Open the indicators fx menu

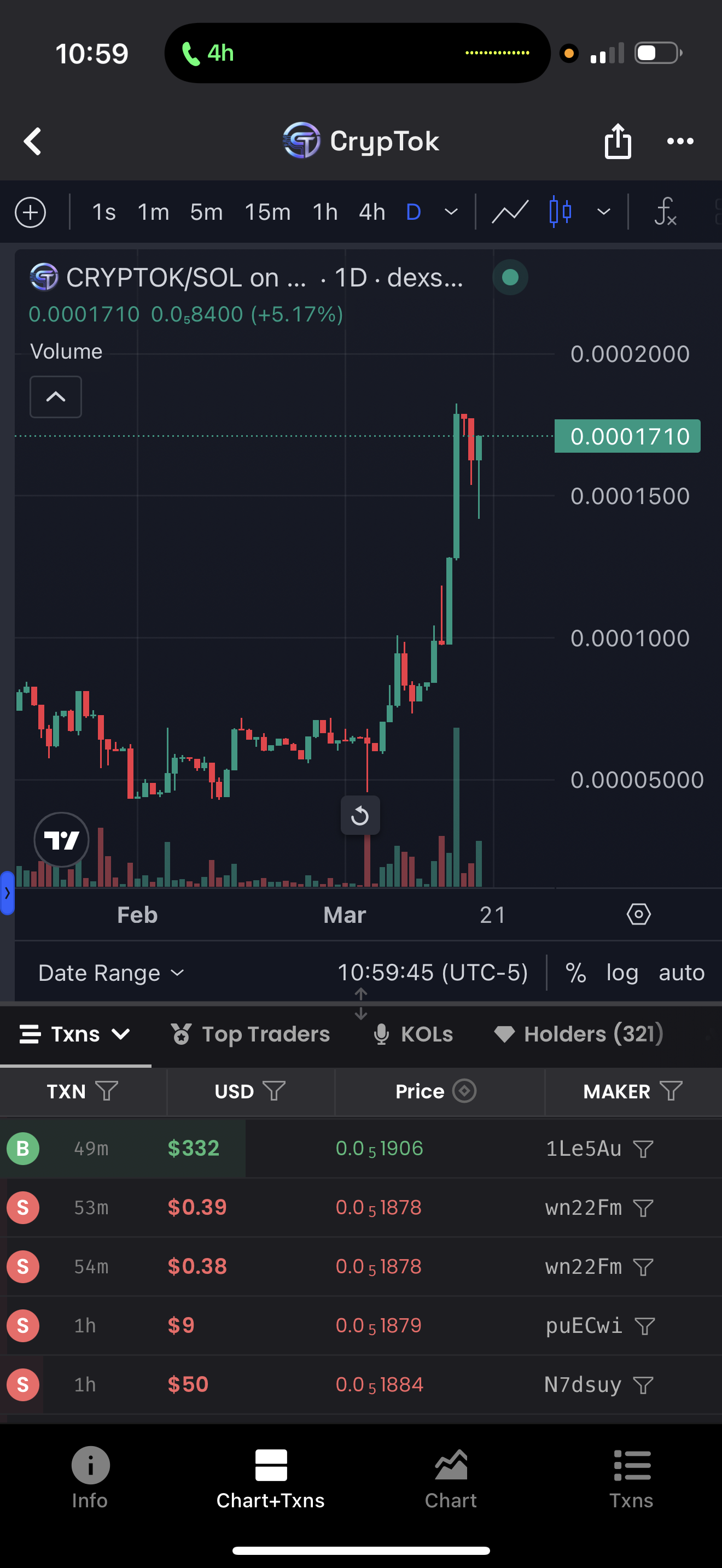(x=665, y=213)
